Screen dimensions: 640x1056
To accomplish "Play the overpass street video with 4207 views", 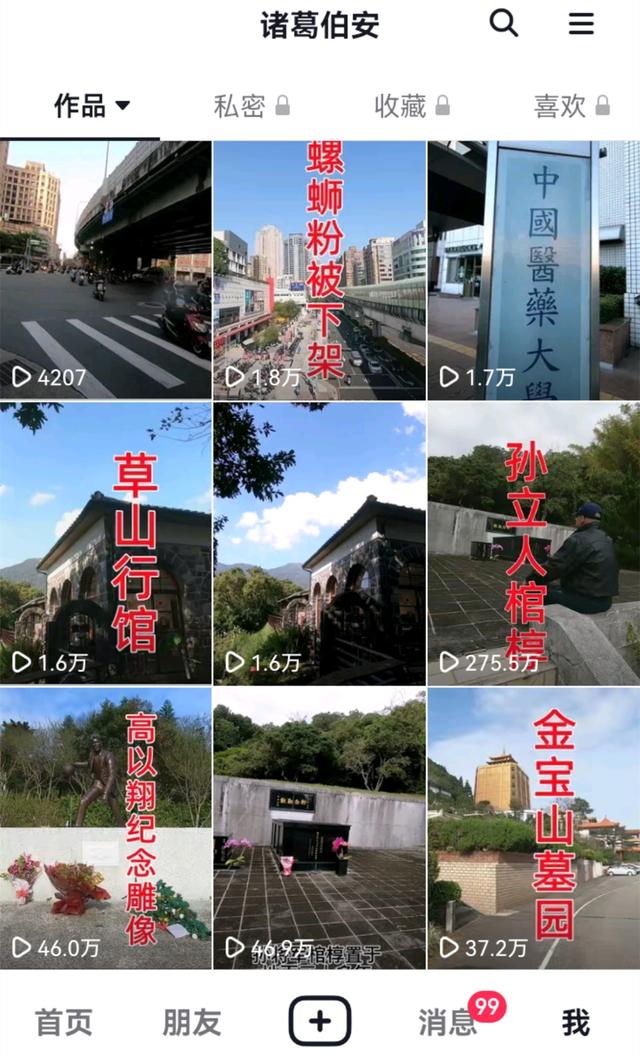I will 105,270.
